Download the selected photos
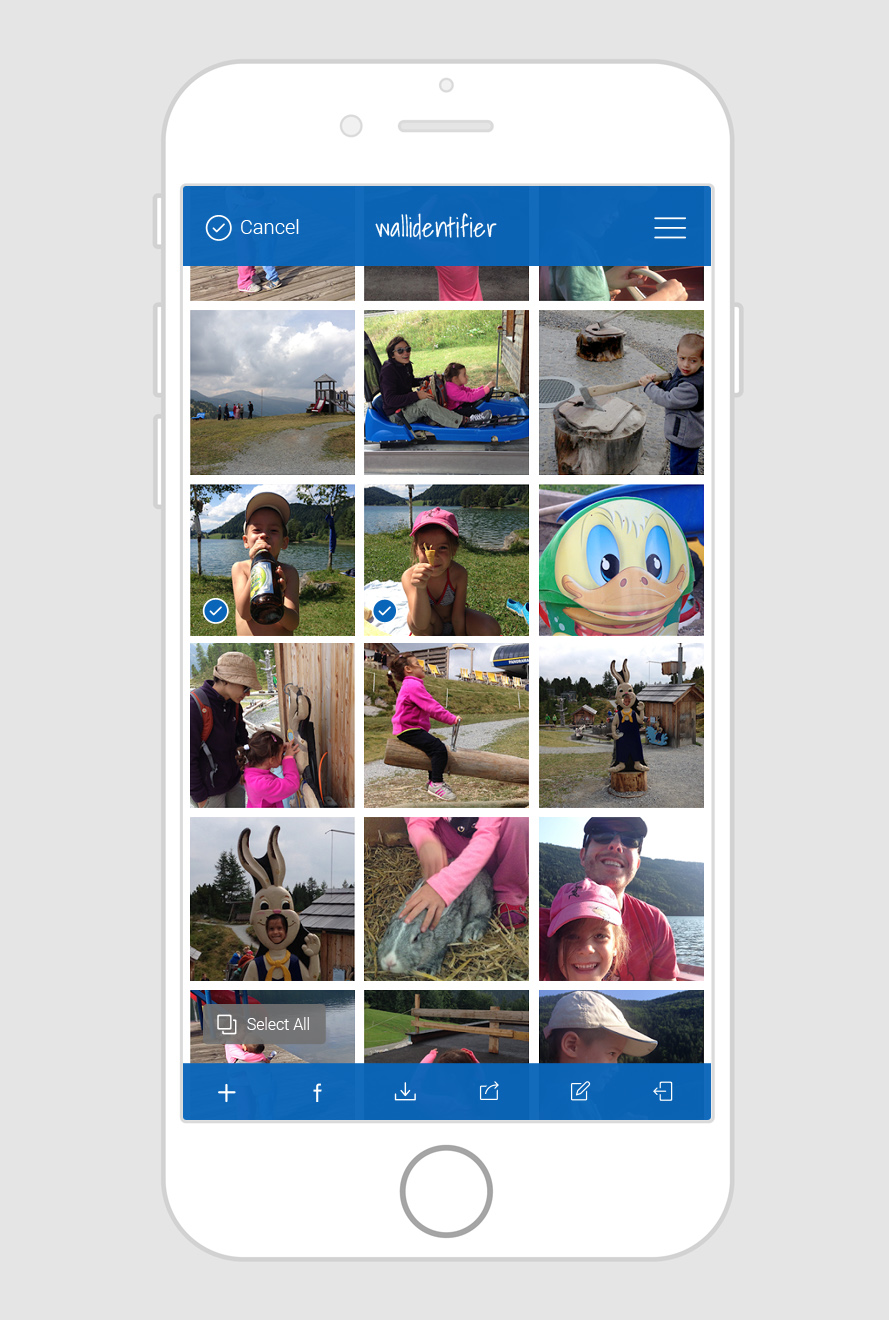Viewport: 889px width, 1320px height. pos(405,1092)
